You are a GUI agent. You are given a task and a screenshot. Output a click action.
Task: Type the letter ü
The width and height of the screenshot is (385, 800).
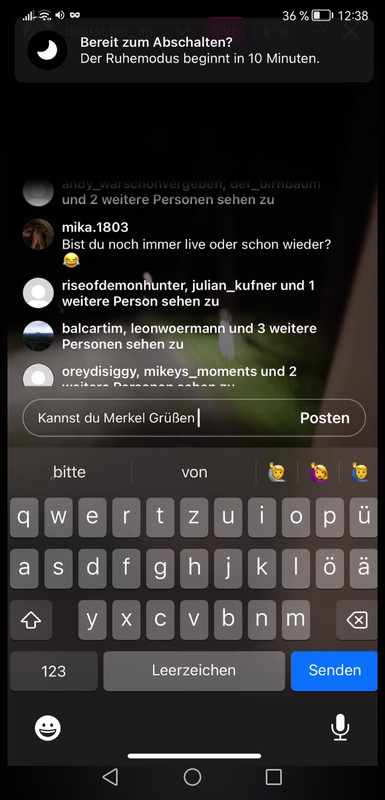[x=363, y=517]
